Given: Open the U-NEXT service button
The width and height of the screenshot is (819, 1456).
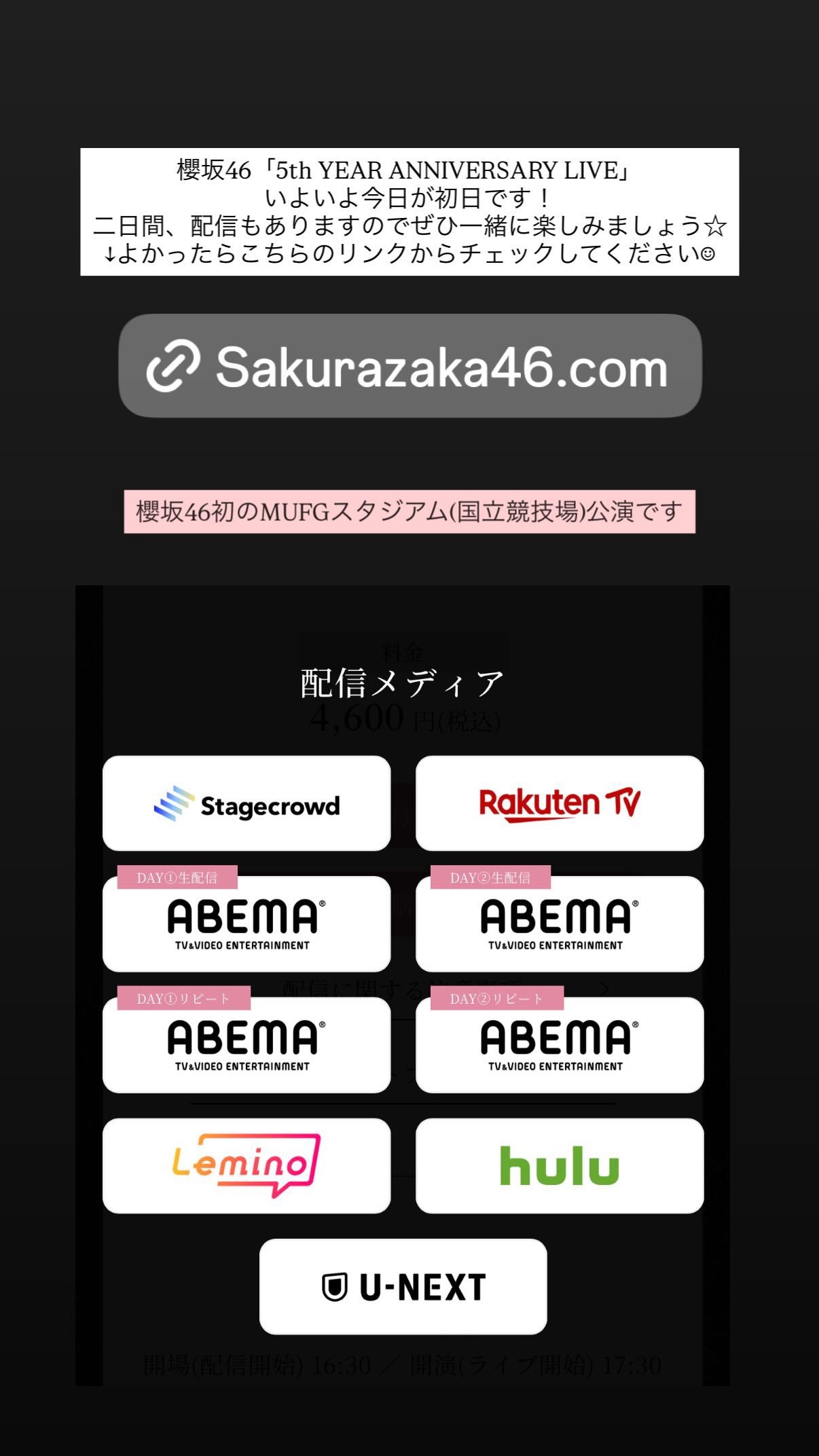Looking at the screenshot, I should coord(403,1288).
